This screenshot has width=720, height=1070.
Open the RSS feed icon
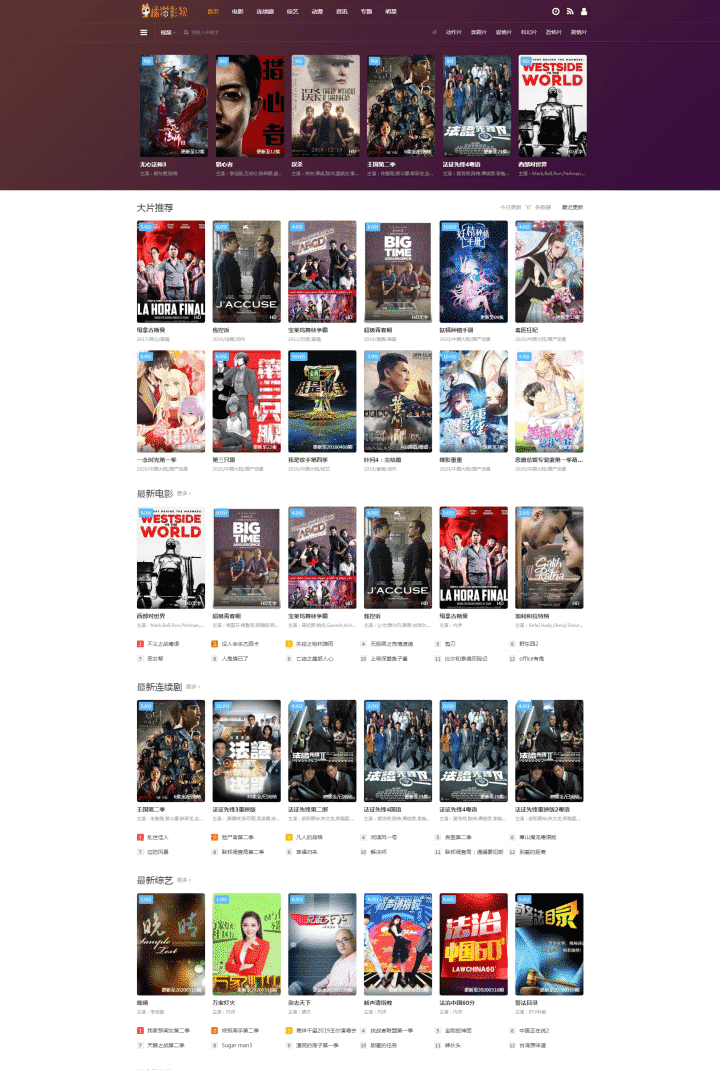tap(570, 12)
